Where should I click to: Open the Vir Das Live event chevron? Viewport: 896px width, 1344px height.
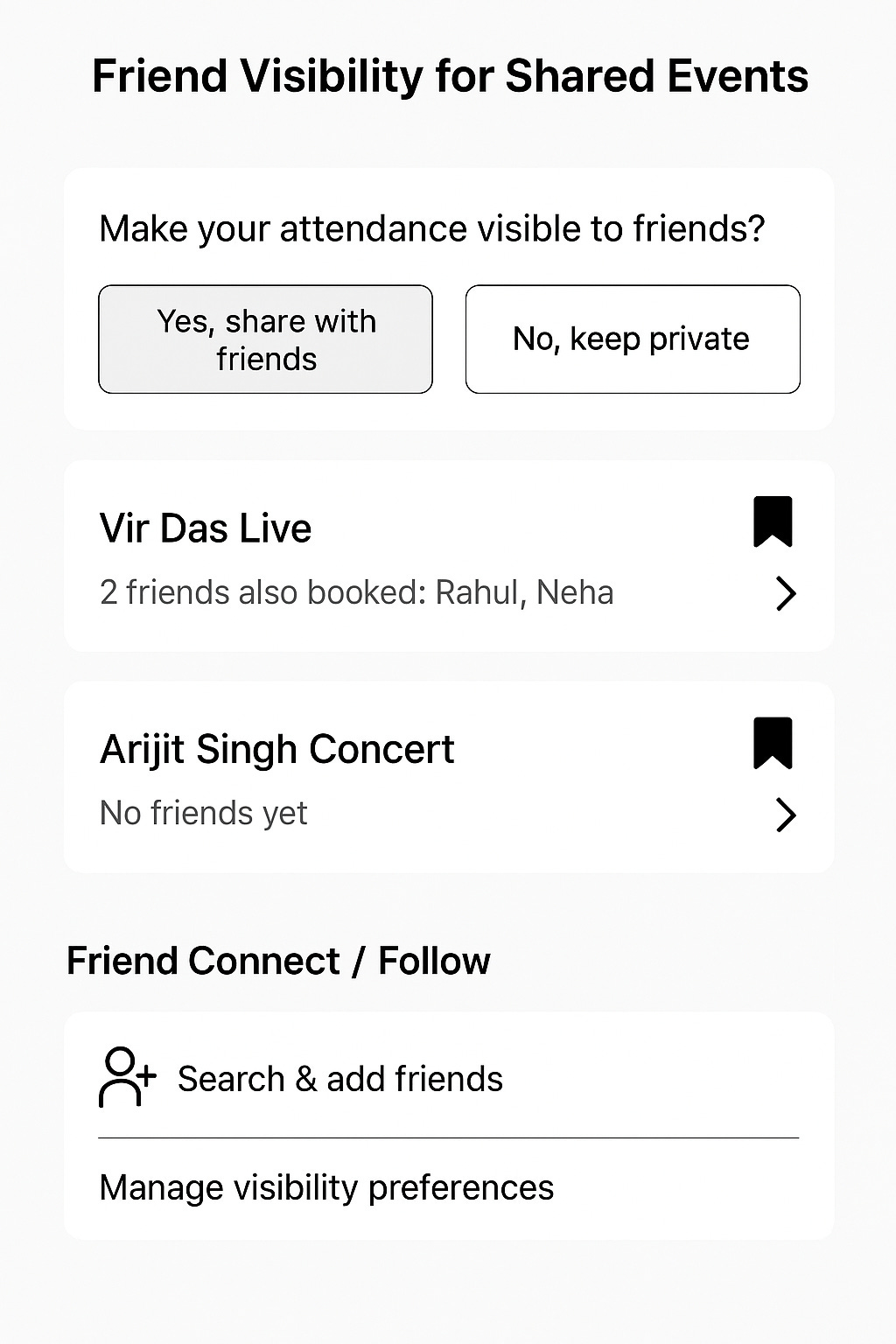click(786, 594)
